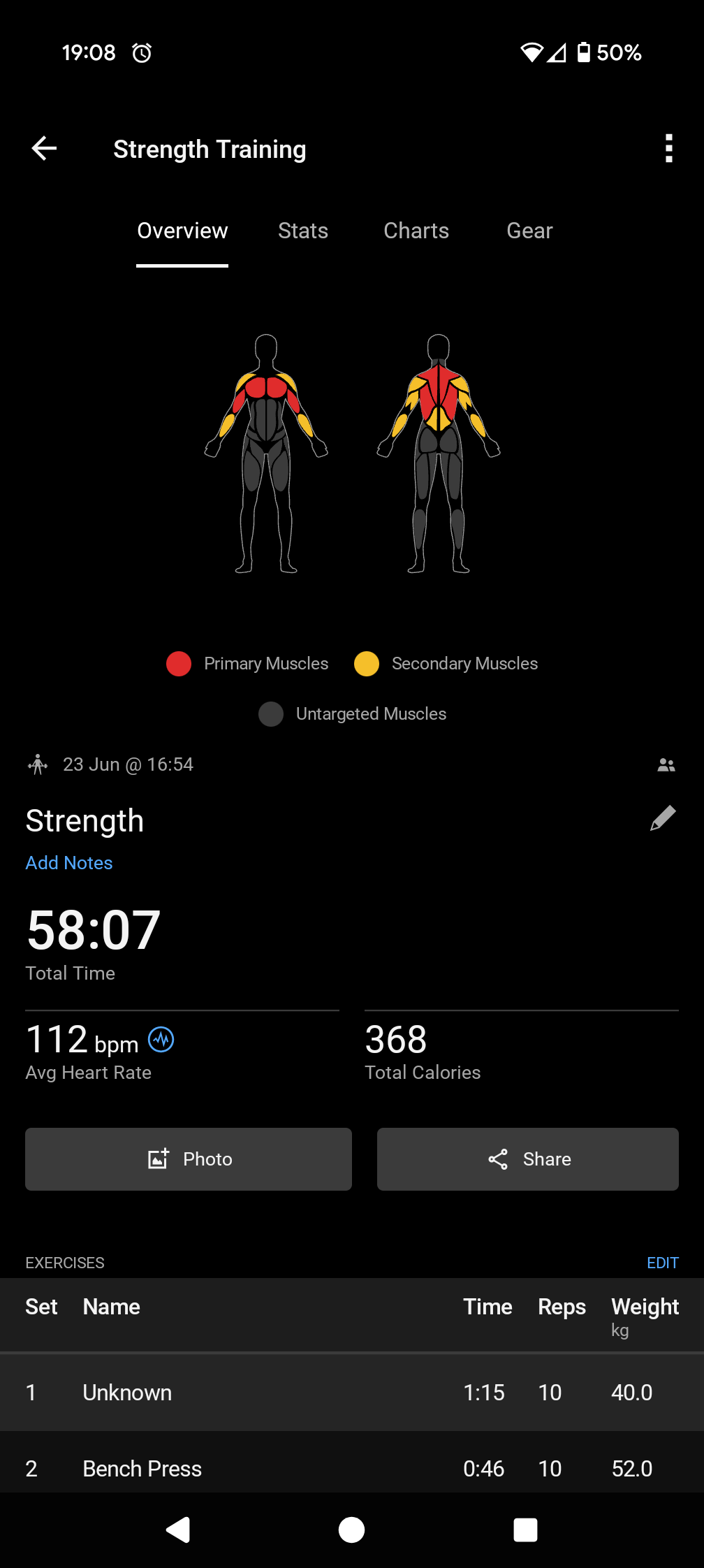Open the Gear tab

[529, 231]
